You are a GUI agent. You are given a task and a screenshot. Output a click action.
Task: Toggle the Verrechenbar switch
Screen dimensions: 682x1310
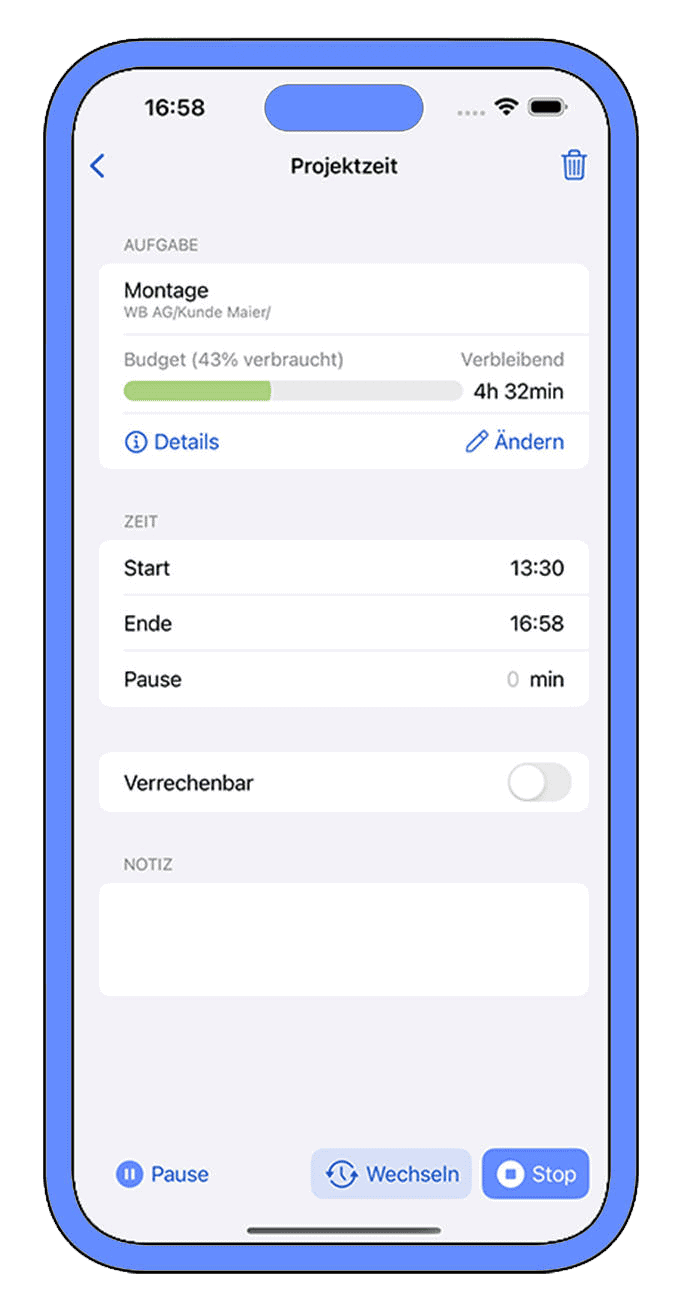(539, 783)
